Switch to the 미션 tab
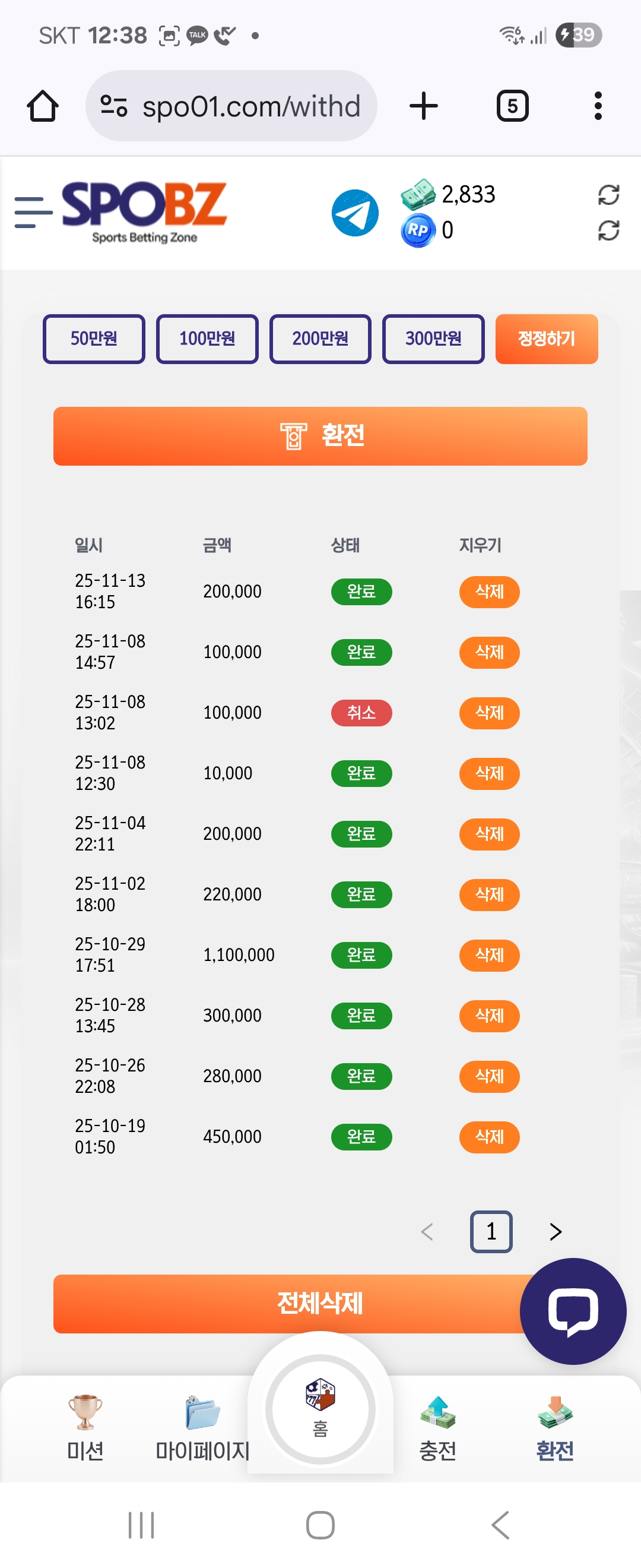The width and height of the screenshot is (641, 1568). coord(85,1427)
